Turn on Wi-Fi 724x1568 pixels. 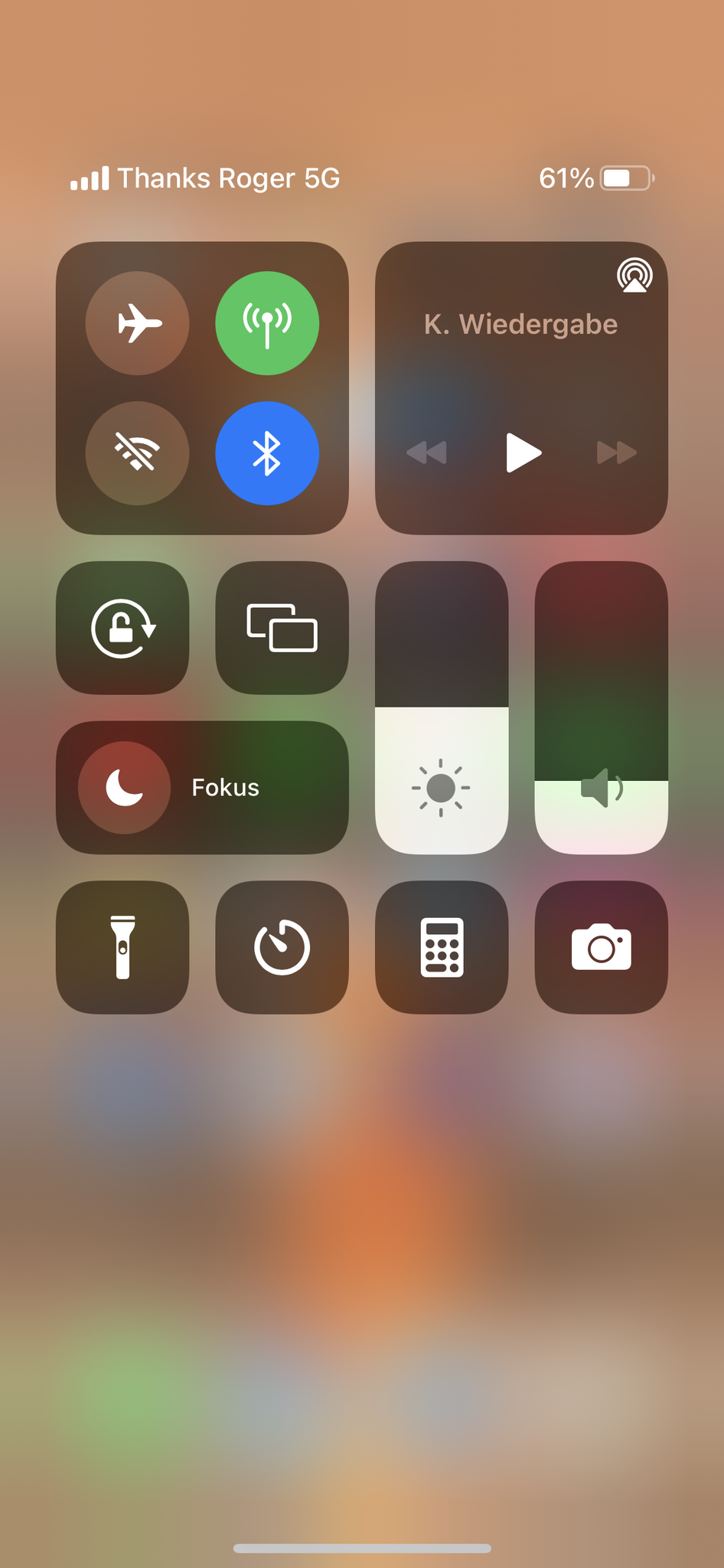pyautogui.click(x=137, y=453)
